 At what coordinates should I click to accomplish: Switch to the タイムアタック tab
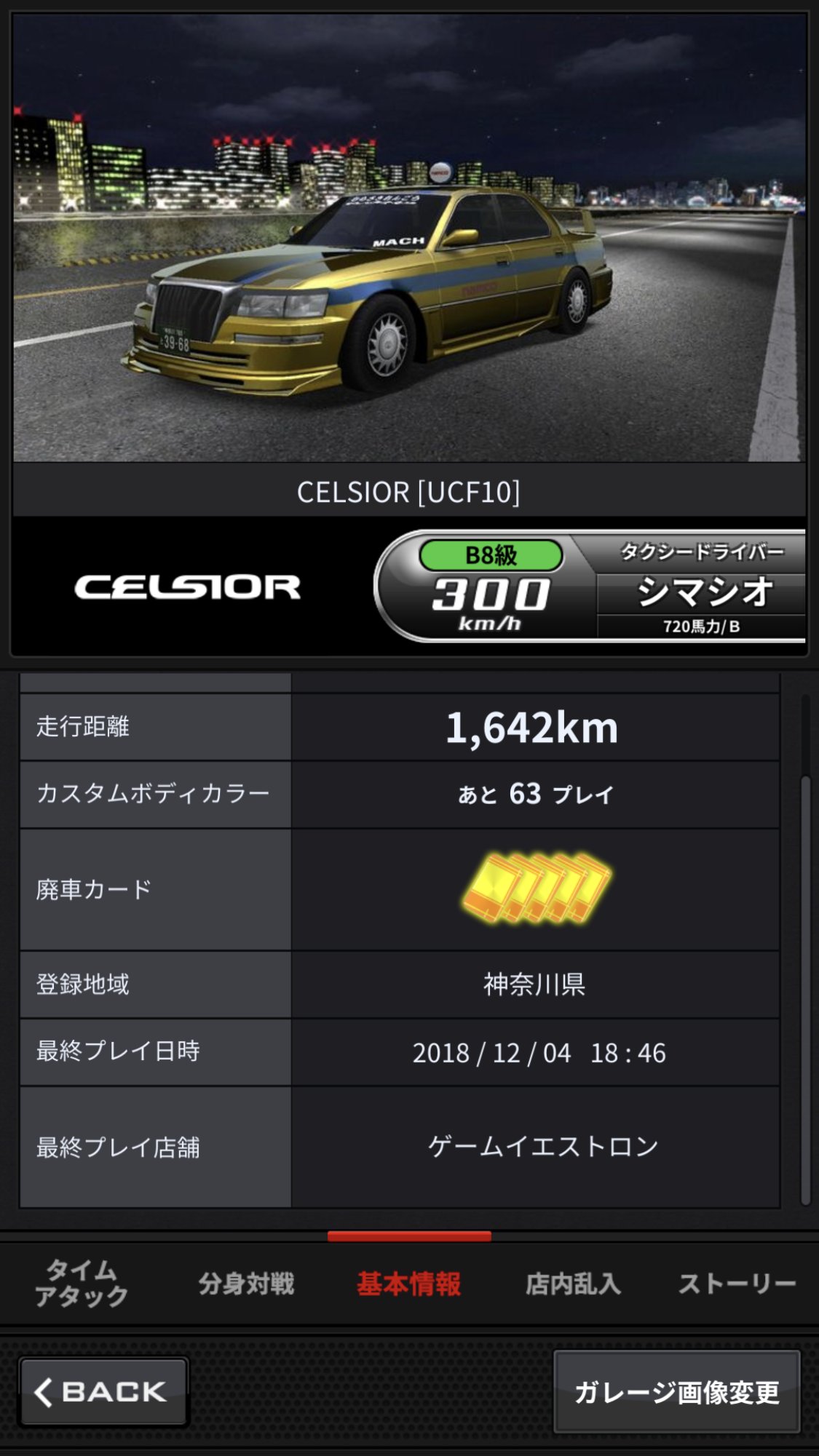click(x=82, y=1284)
